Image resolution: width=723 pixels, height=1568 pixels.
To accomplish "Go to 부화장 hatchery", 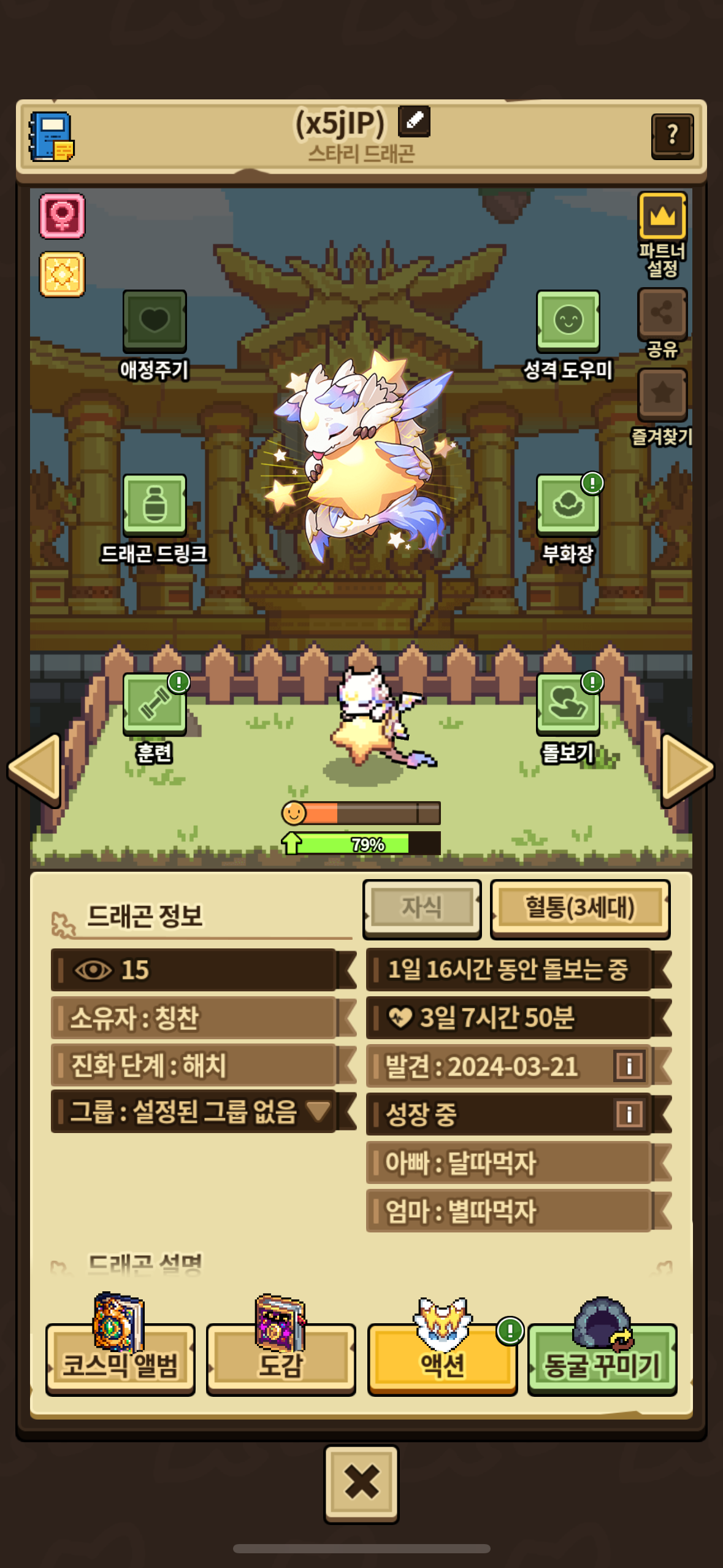I will coord(568,505).
